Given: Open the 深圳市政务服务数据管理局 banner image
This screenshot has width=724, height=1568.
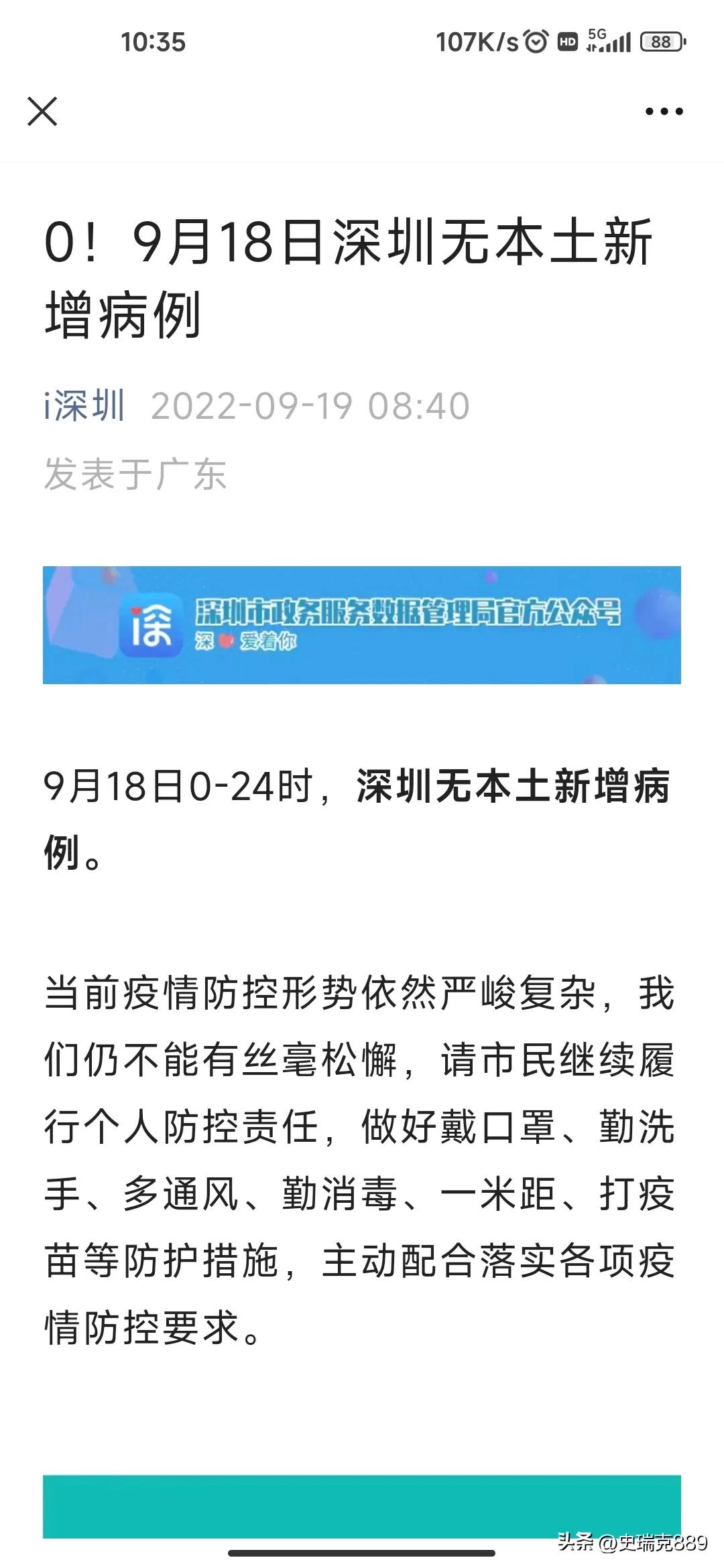Looking at the screenshot, I should point(362,627).
